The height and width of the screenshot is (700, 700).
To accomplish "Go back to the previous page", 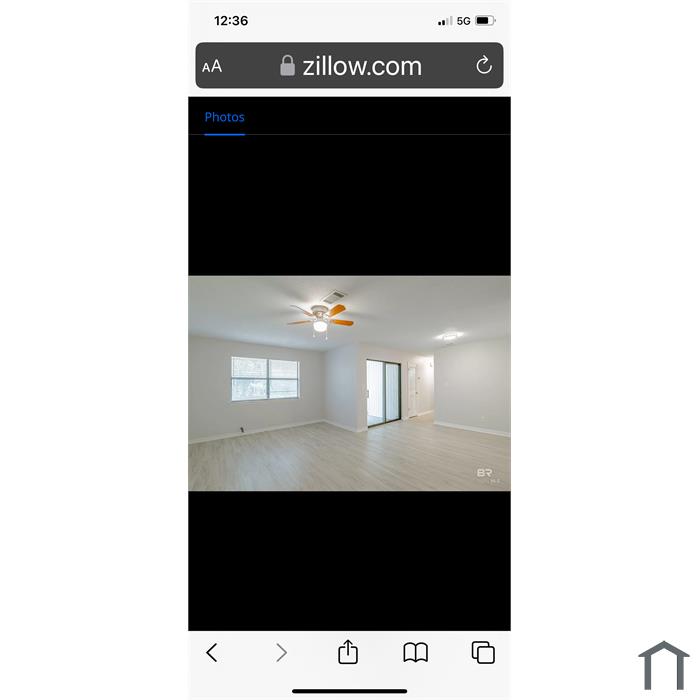I will tap(212, 653).
